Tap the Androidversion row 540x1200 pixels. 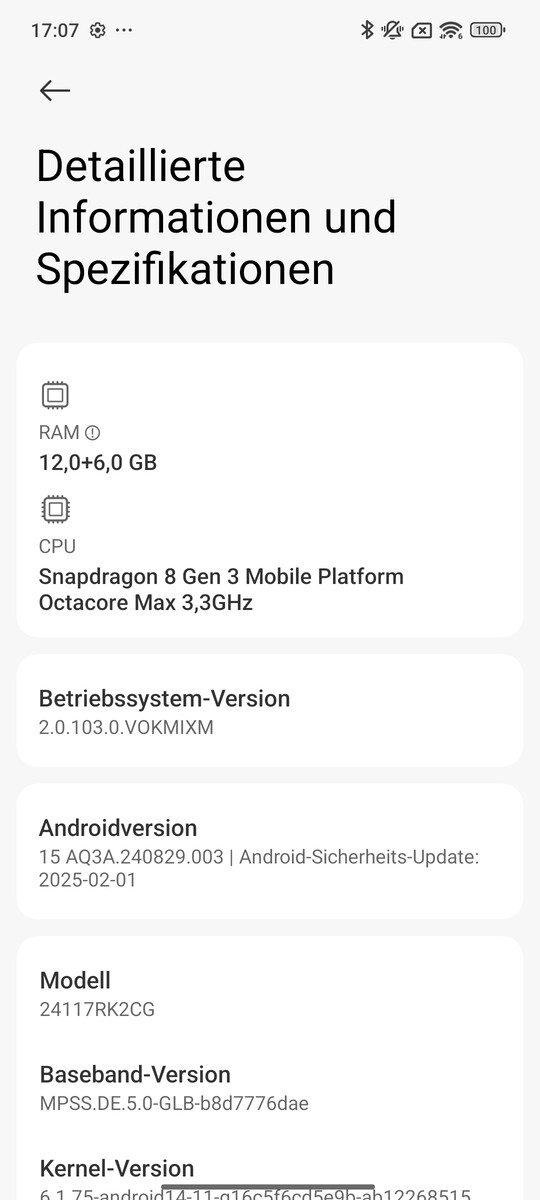click(270, 852)
